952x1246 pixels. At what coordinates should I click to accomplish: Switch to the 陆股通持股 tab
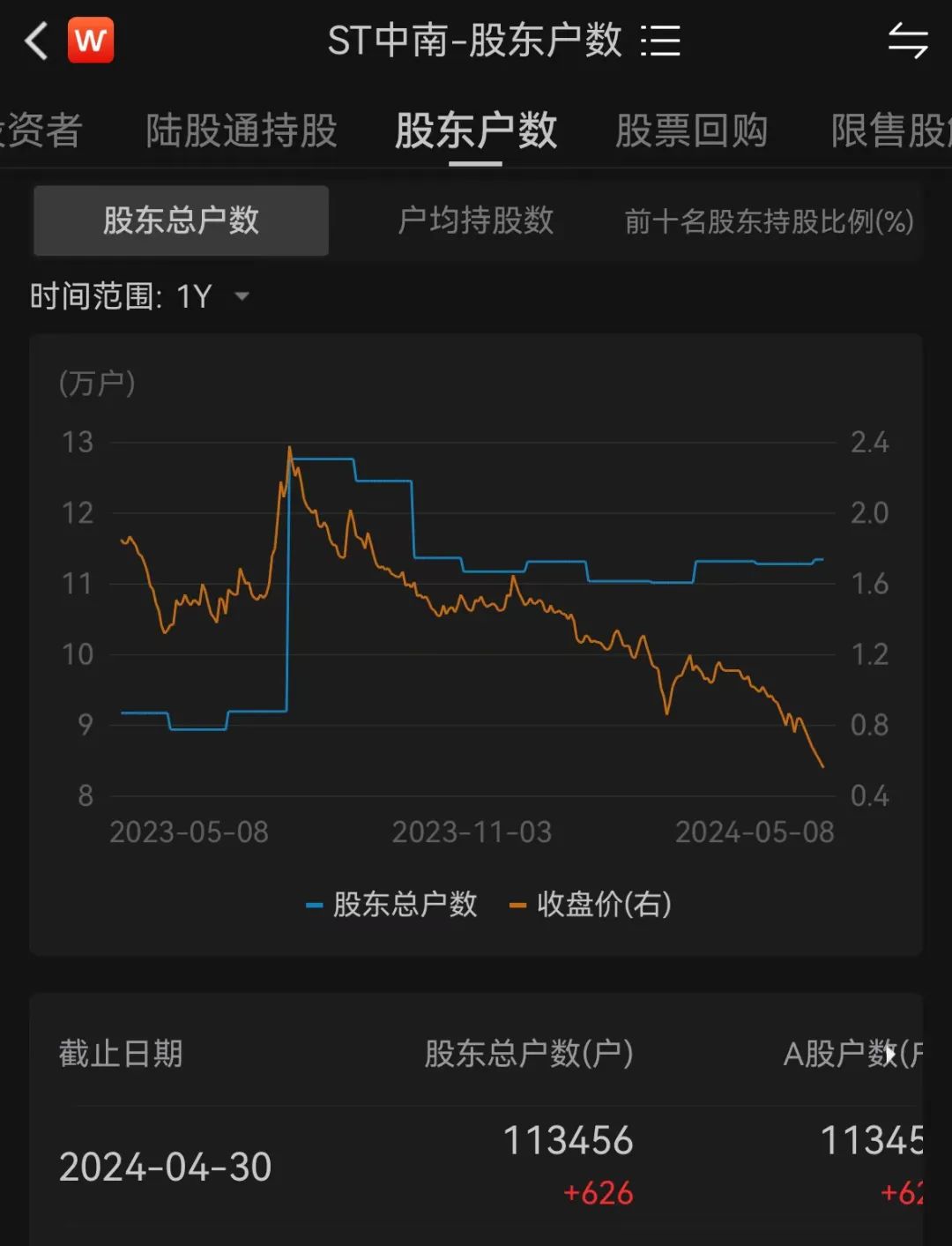tap(242, 131)
